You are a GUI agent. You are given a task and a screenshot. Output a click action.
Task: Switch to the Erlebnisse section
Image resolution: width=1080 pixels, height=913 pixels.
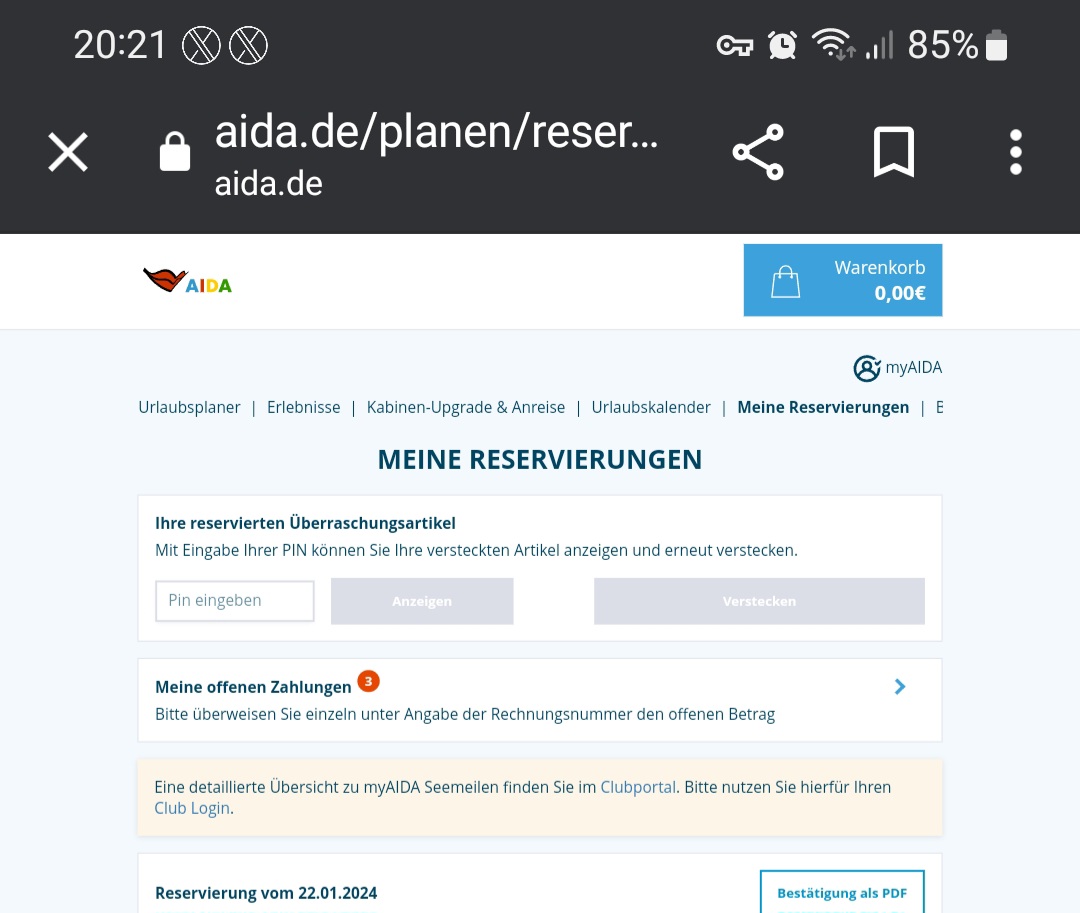tap(304, 407)
